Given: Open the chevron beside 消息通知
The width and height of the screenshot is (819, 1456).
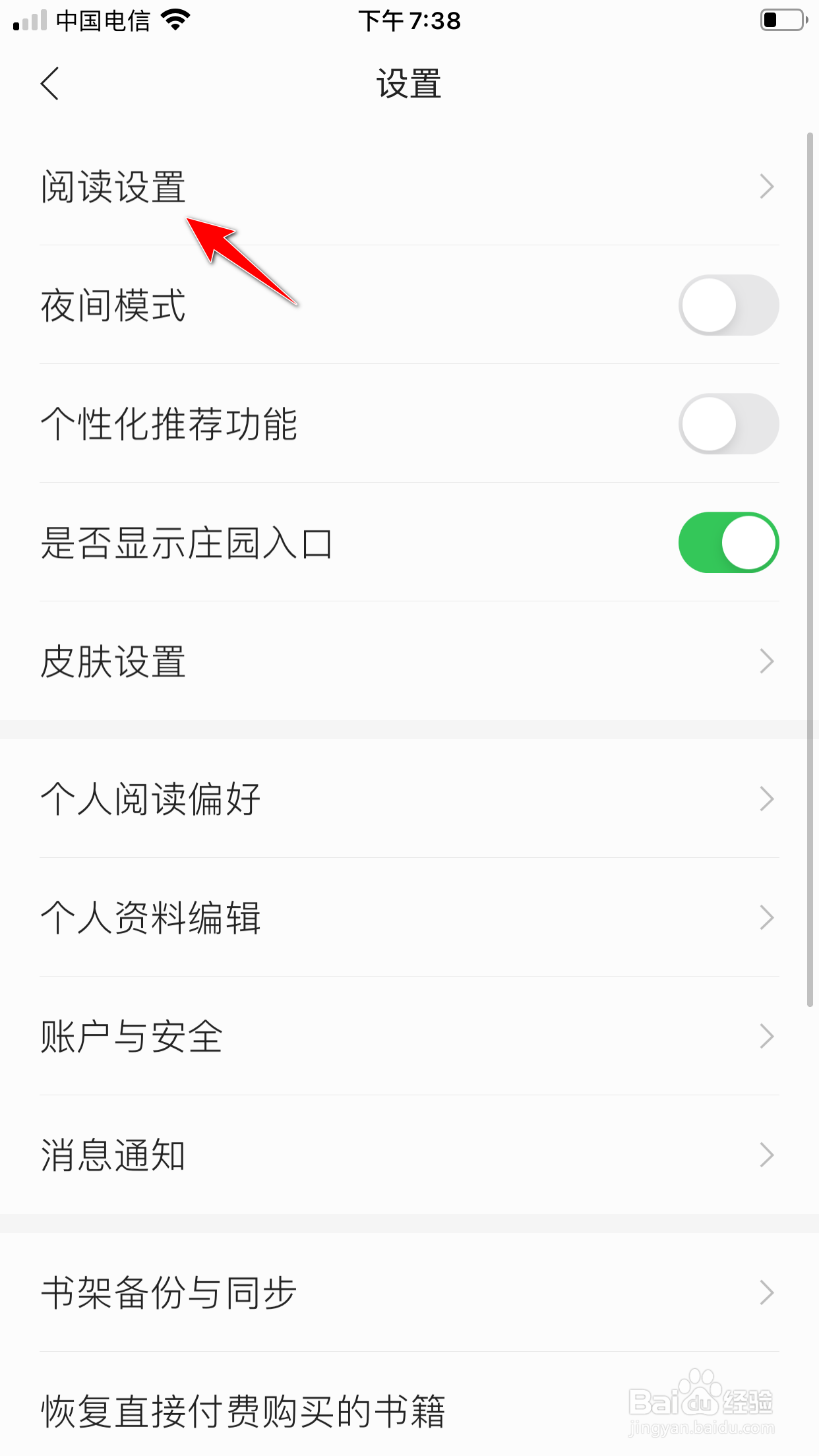Looking at the screenshot, I should tap(767, 1155).
